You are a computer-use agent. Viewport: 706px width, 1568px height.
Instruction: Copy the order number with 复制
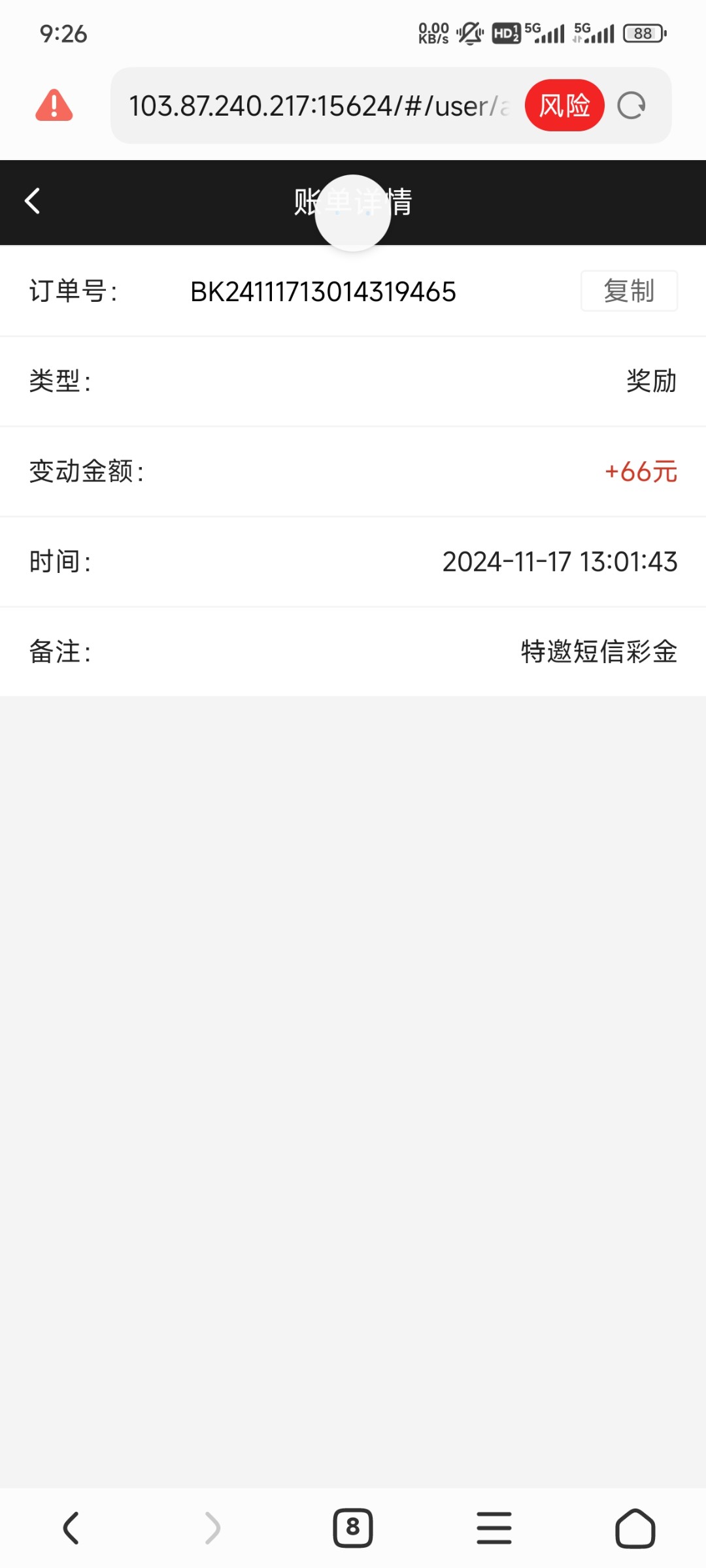[x=629, y=291]
